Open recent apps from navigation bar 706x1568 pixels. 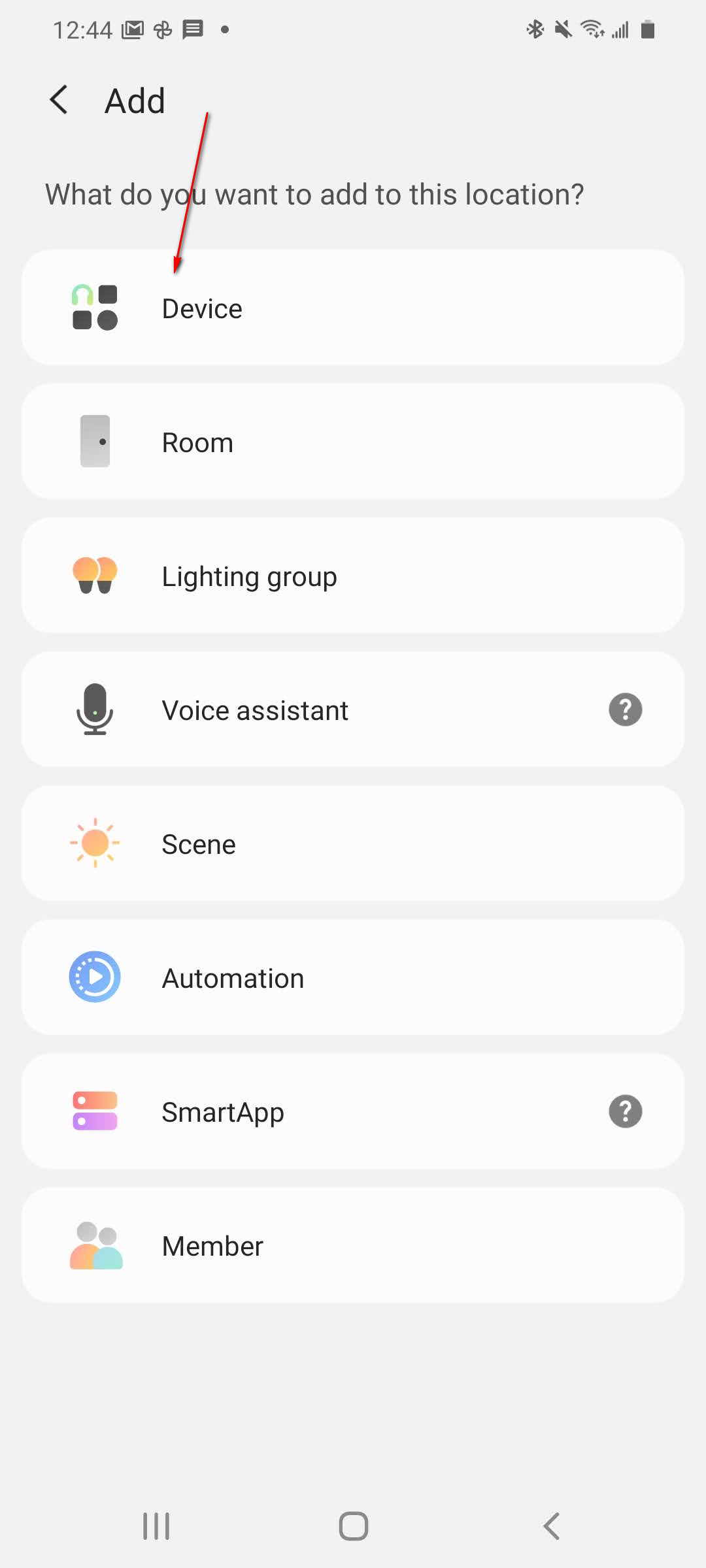click(x=156, y=1526)
